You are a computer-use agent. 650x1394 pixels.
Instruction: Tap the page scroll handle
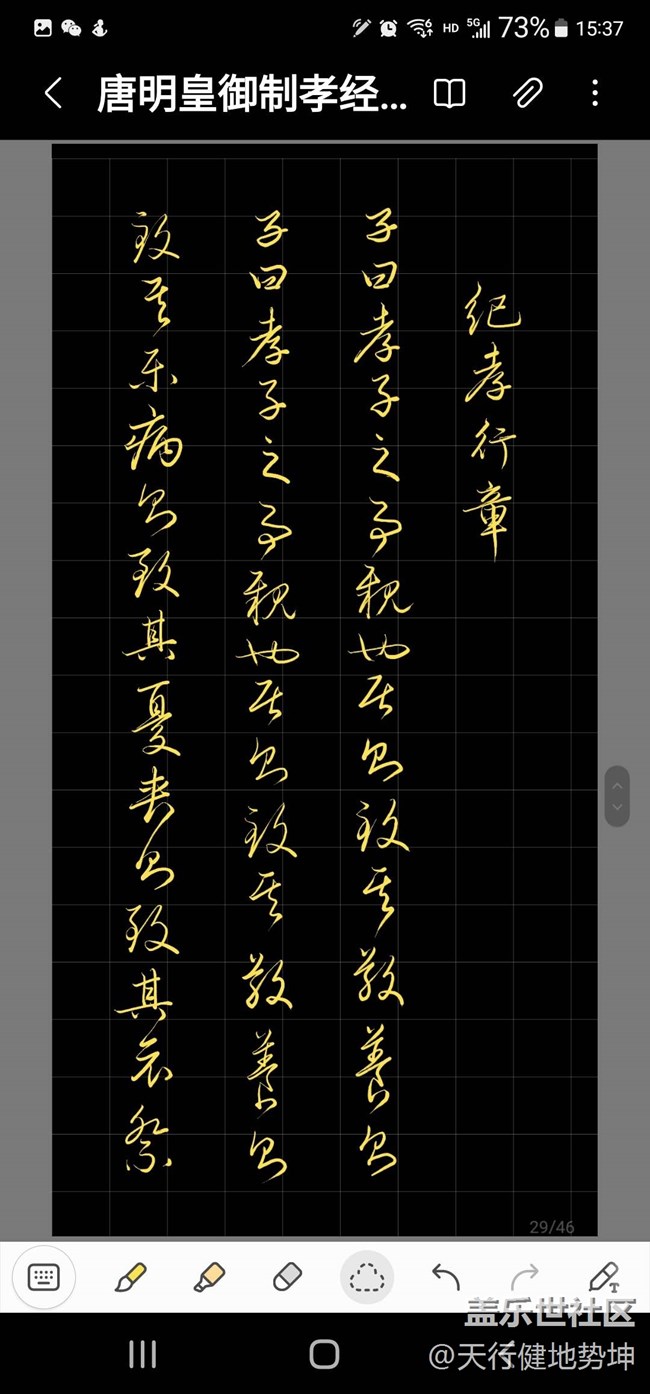617,796
